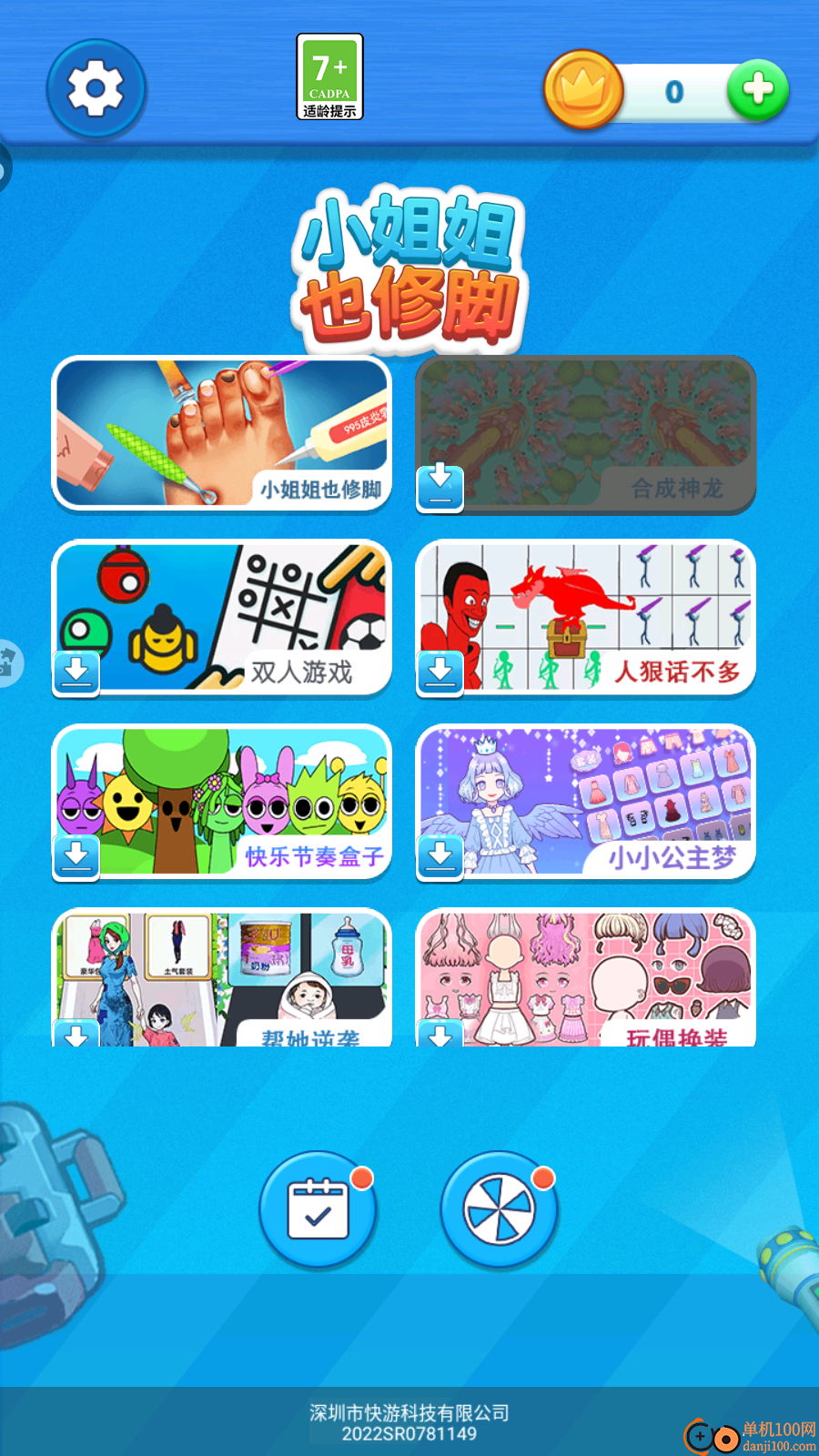Open the lucky spin wheel
The width and height of the screenshot is (819, 1456).
point(499,1209)
